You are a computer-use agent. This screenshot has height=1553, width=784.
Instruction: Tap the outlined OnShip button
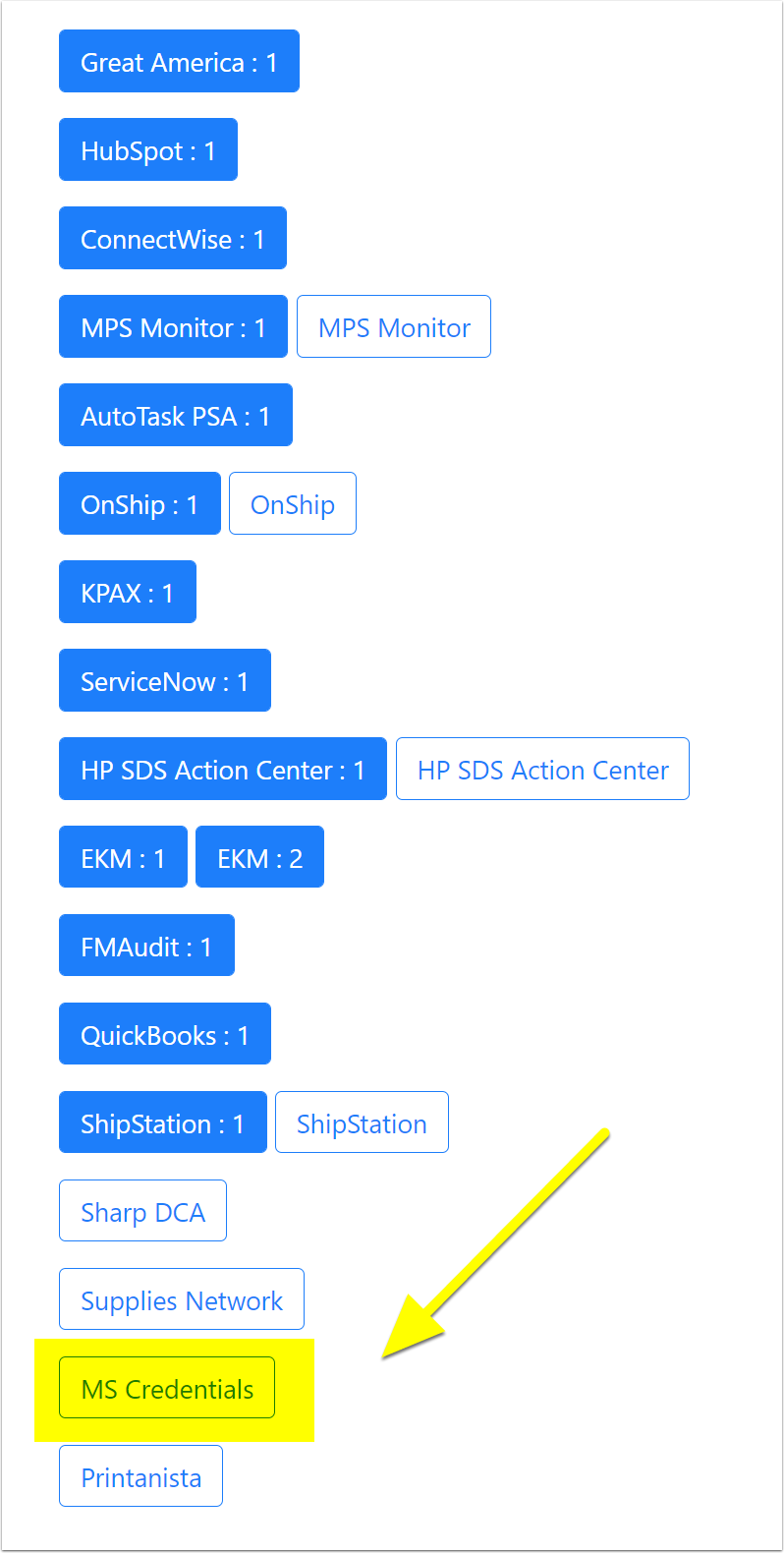pos(293,503)
